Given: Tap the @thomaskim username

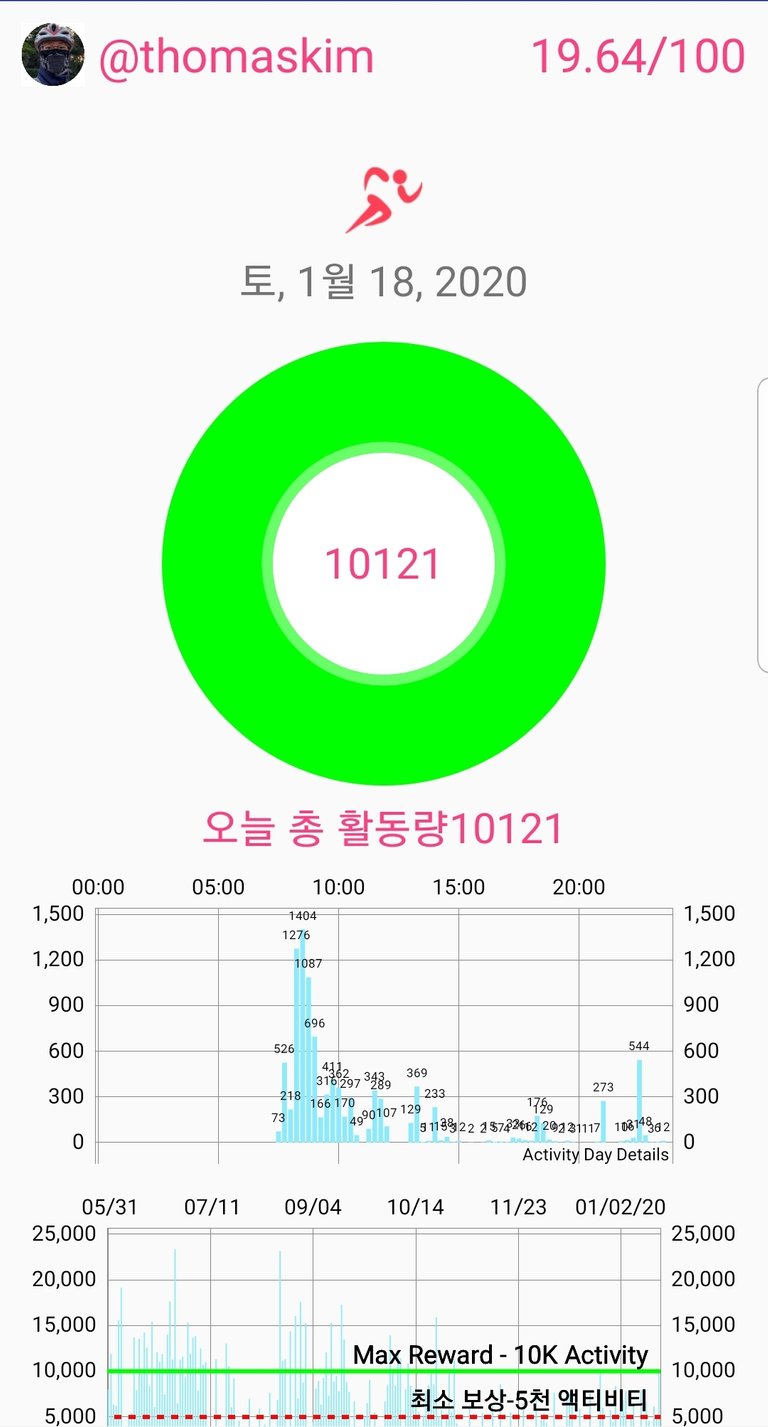Looking at the screenshot, I should 236,57.
